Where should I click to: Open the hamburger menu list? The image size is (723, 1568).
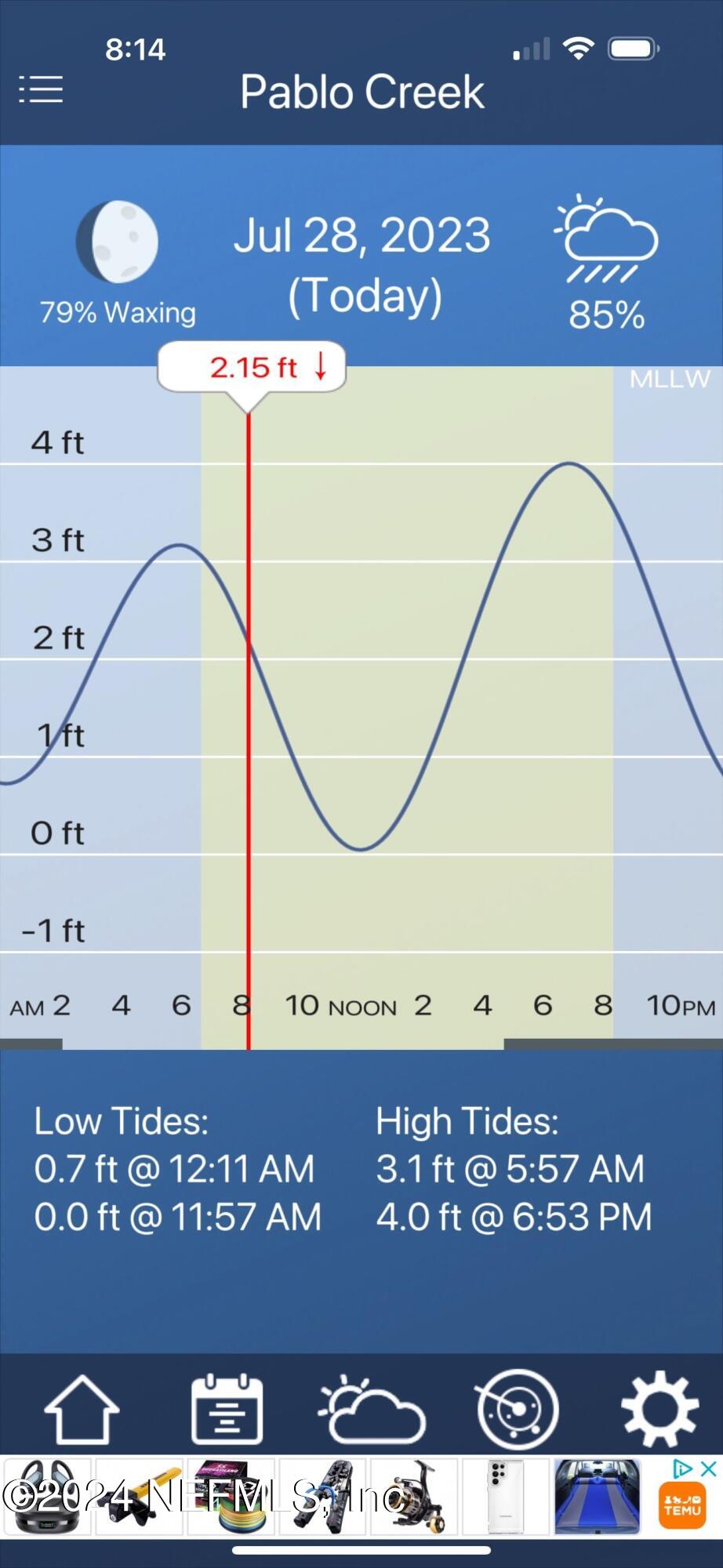click(41, 89)
